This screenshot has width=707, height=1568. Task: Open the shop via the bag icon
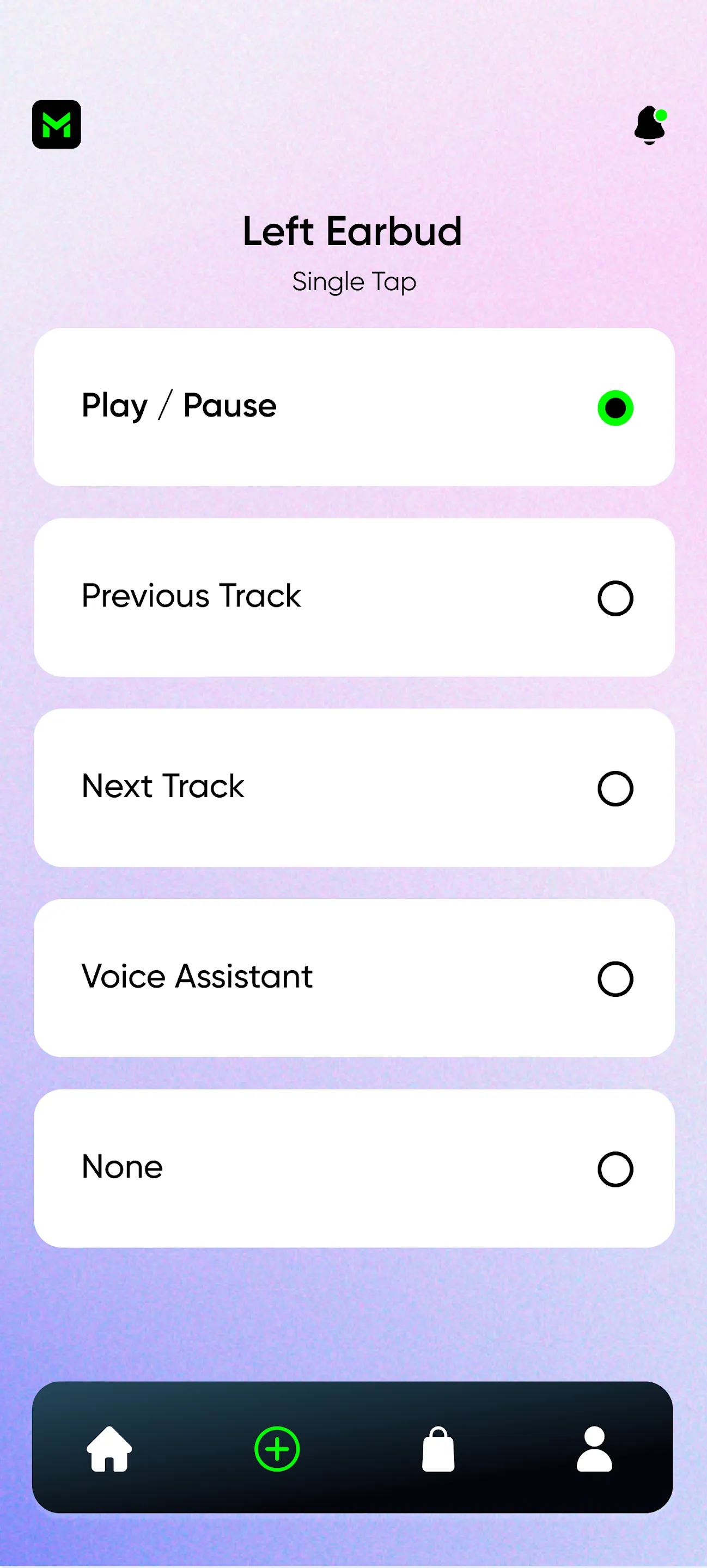click(x=438, y=1449)
